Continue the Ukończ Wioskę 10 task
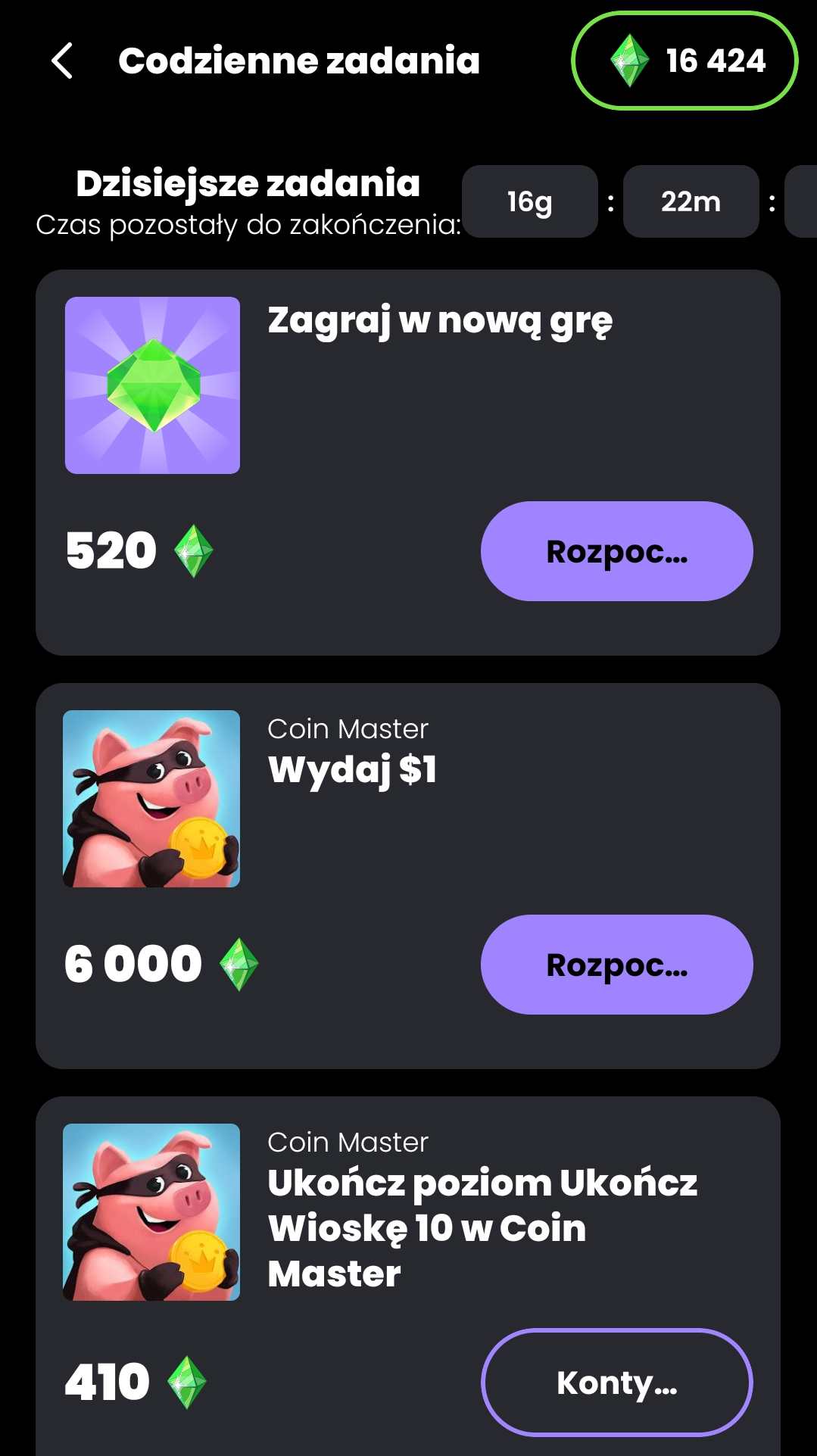The height and width of the screenshot is (1456, 817). [x=616, y=1383]
